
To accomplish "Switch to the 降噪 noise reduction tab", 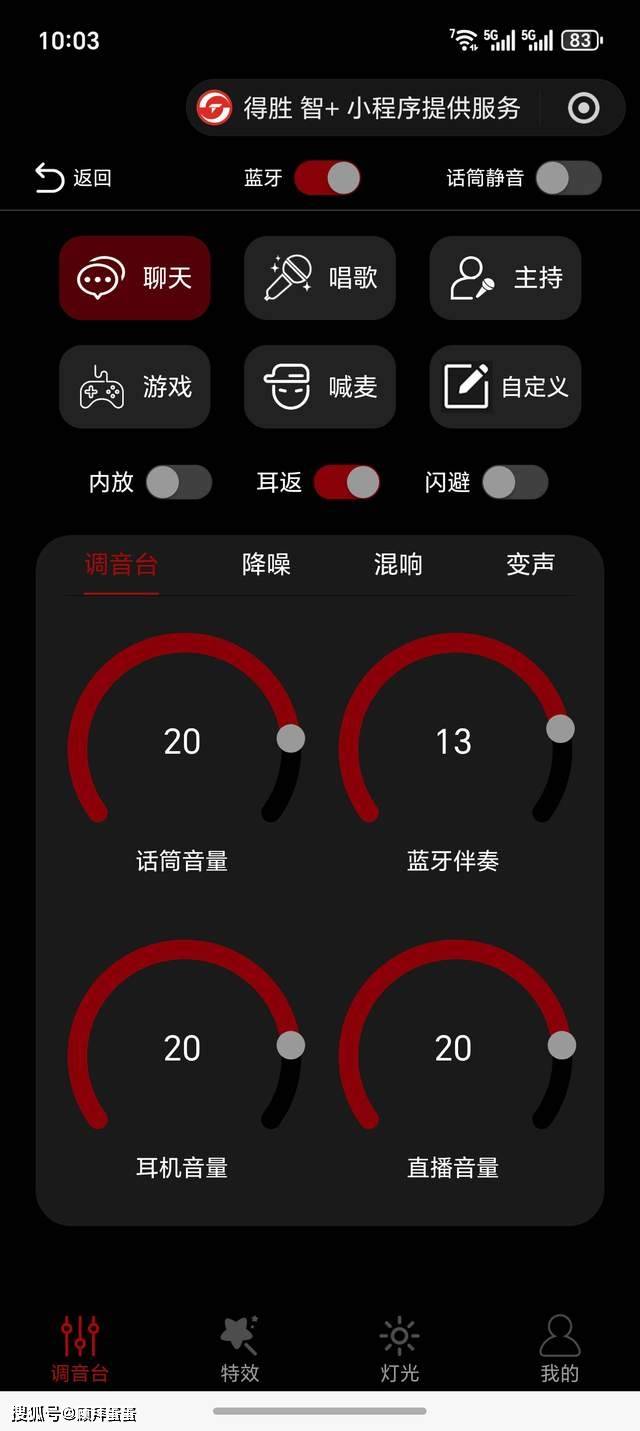I will (266, 564).
